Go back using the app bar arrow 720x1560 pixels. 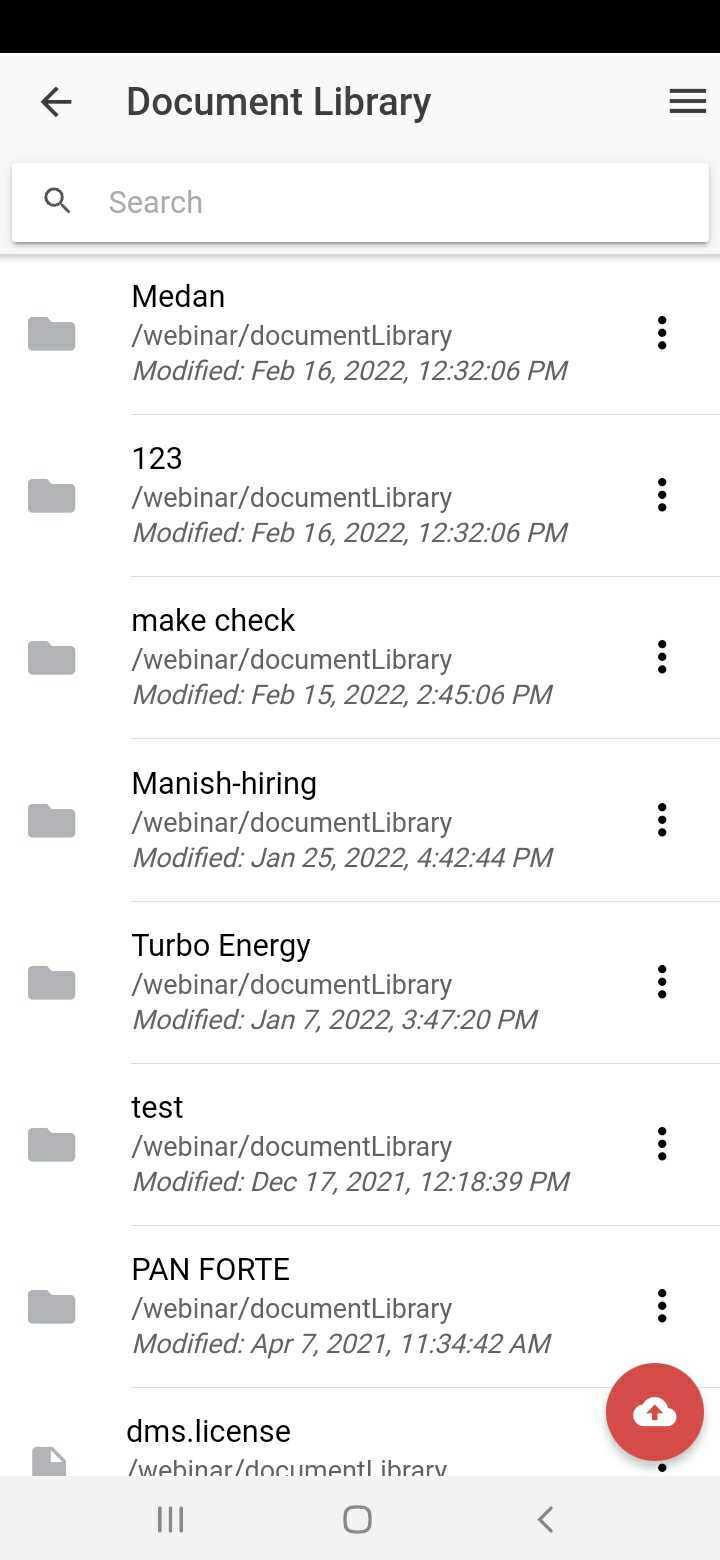(x=56, y=101)
